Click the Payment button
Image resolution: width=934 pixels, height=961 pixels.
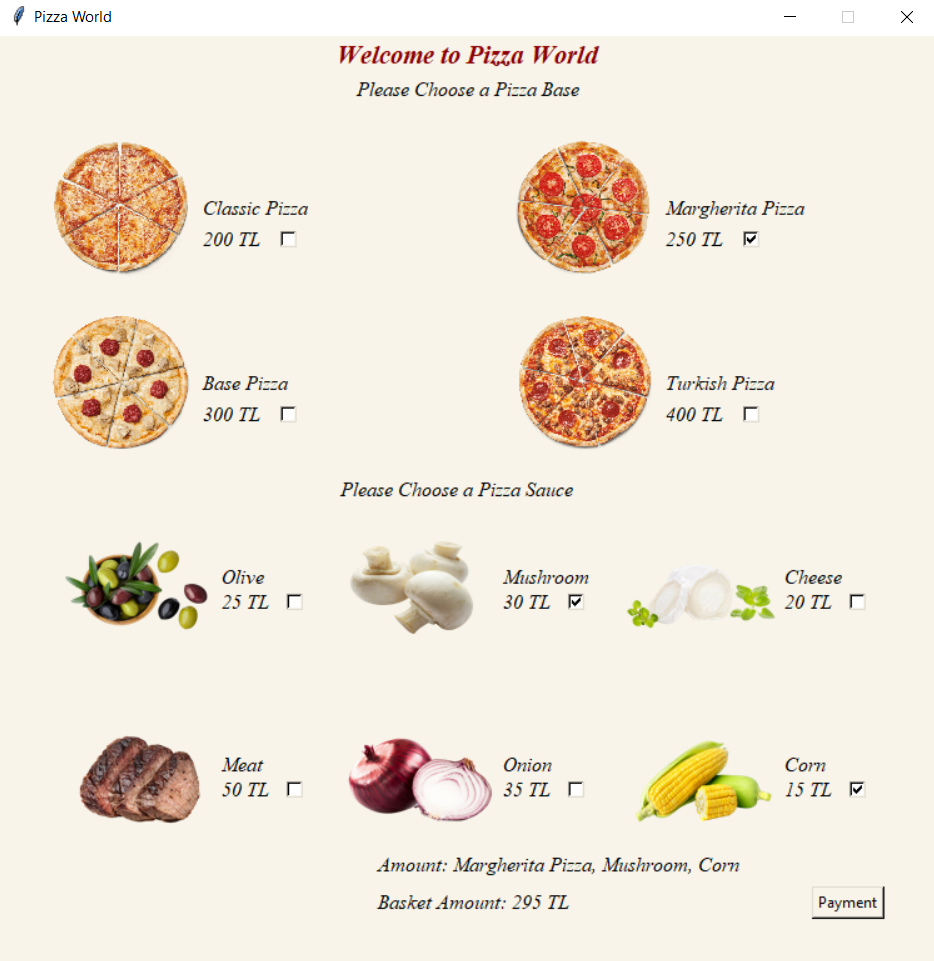click(x=847, y=902)
